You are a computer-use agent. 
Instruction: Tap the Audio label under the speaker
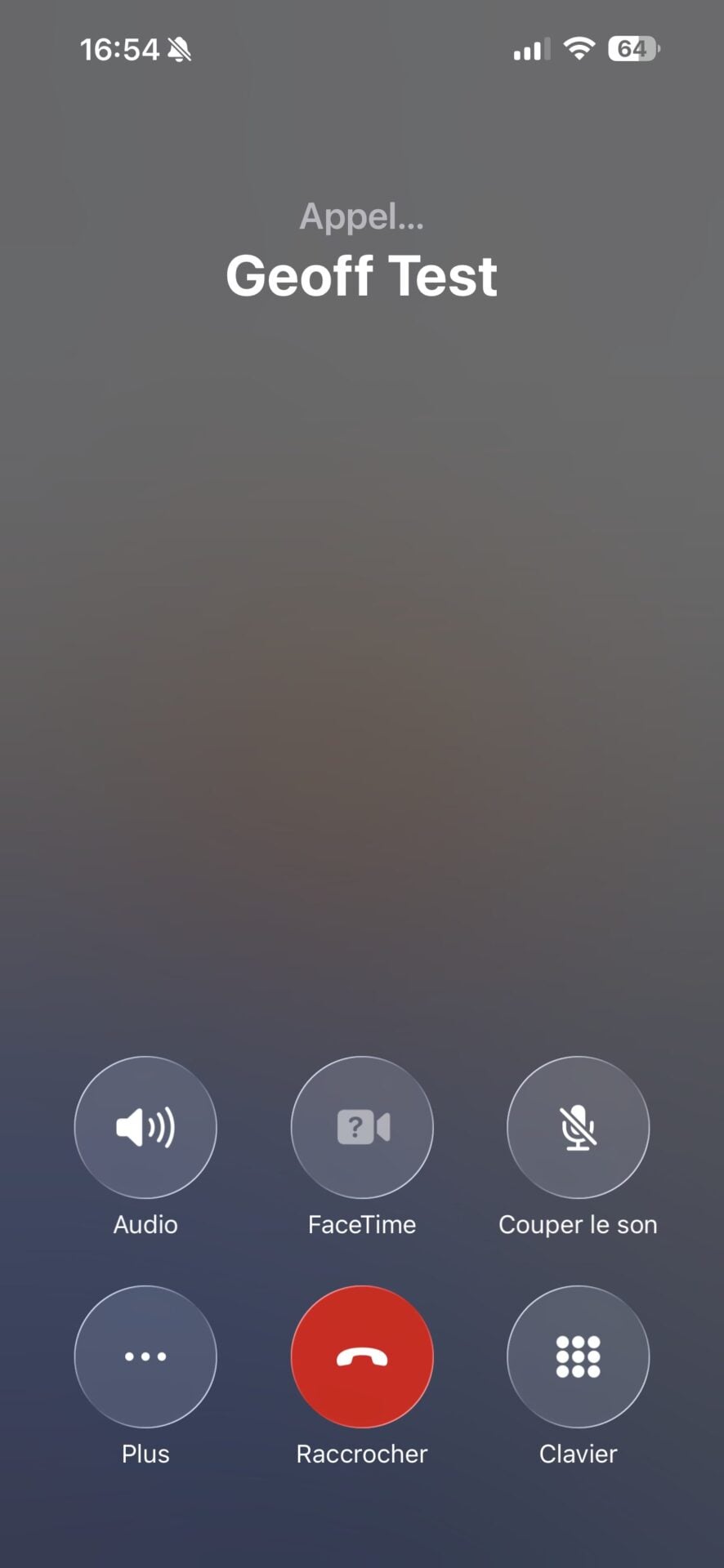point(145,1223)
